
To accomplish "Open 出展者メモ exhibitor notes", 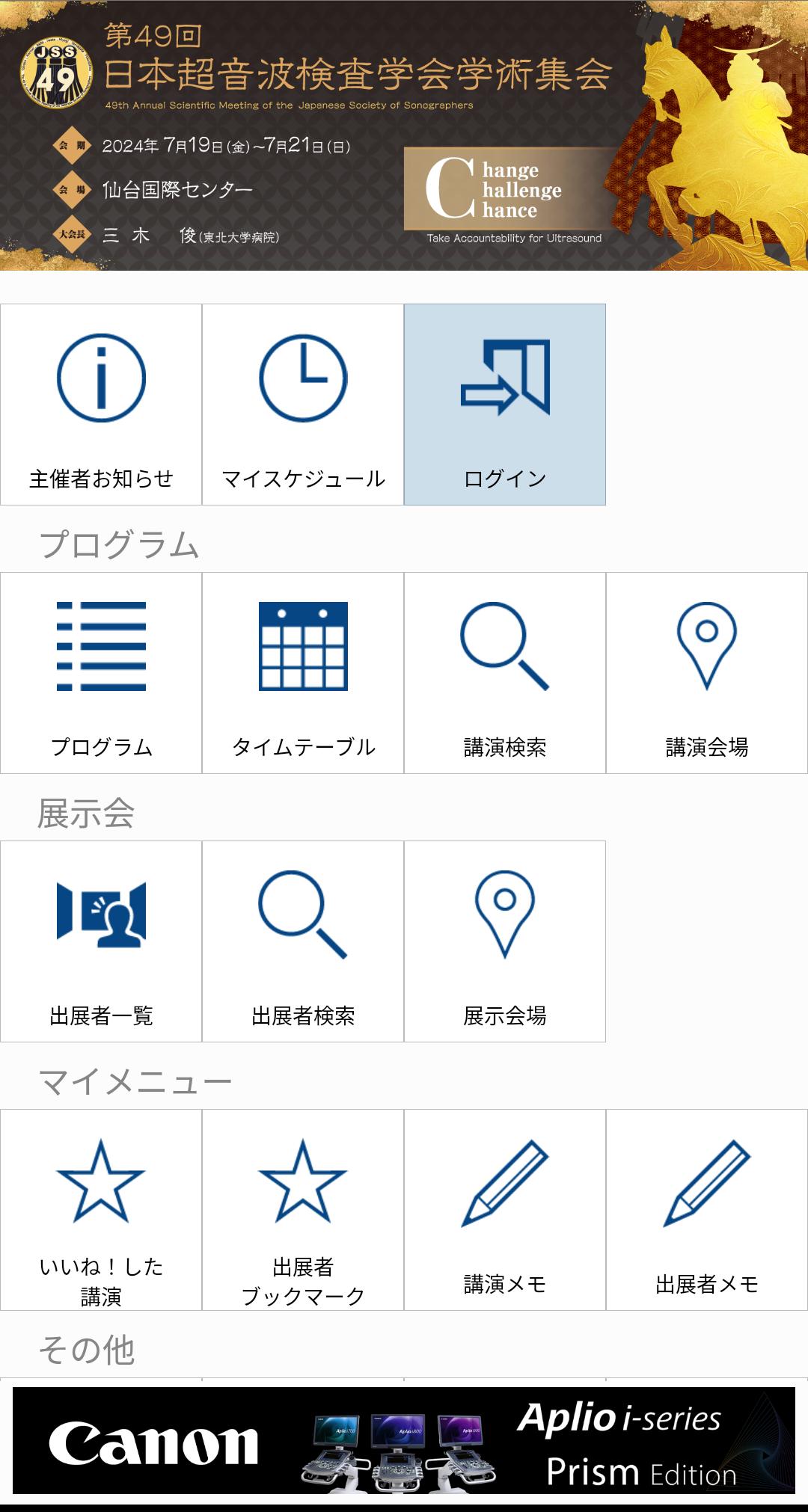I will (707, 1210).
